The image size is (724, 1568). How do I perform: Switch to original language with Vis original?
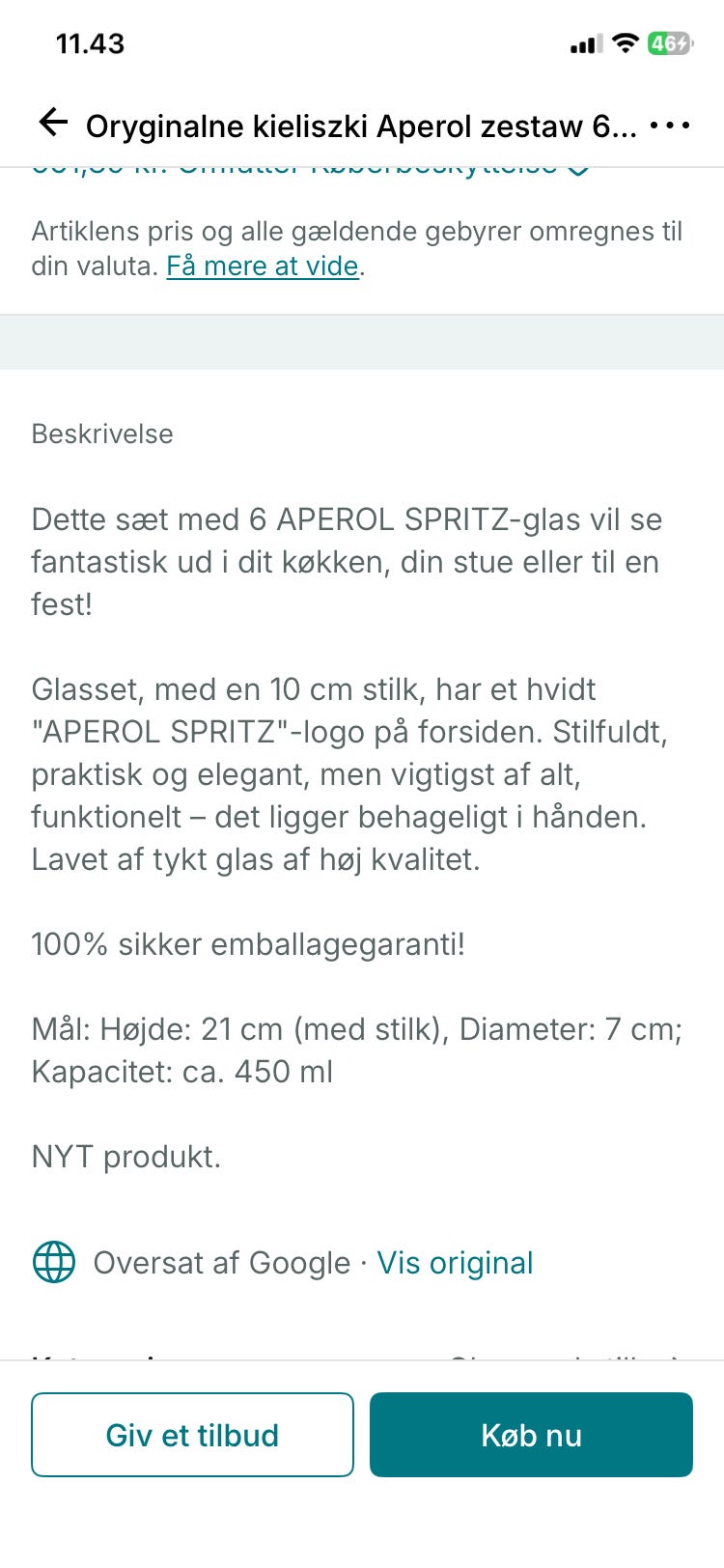455,1262
